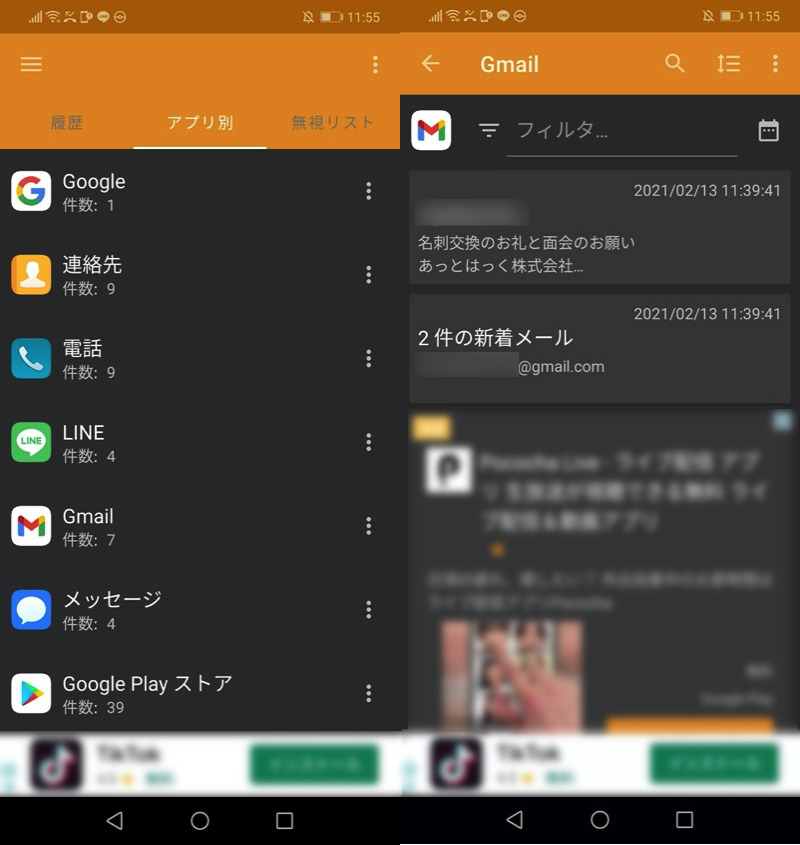Open the LINE notification list
The height and width of the screenshot is (845, 800).
[180, 442]
